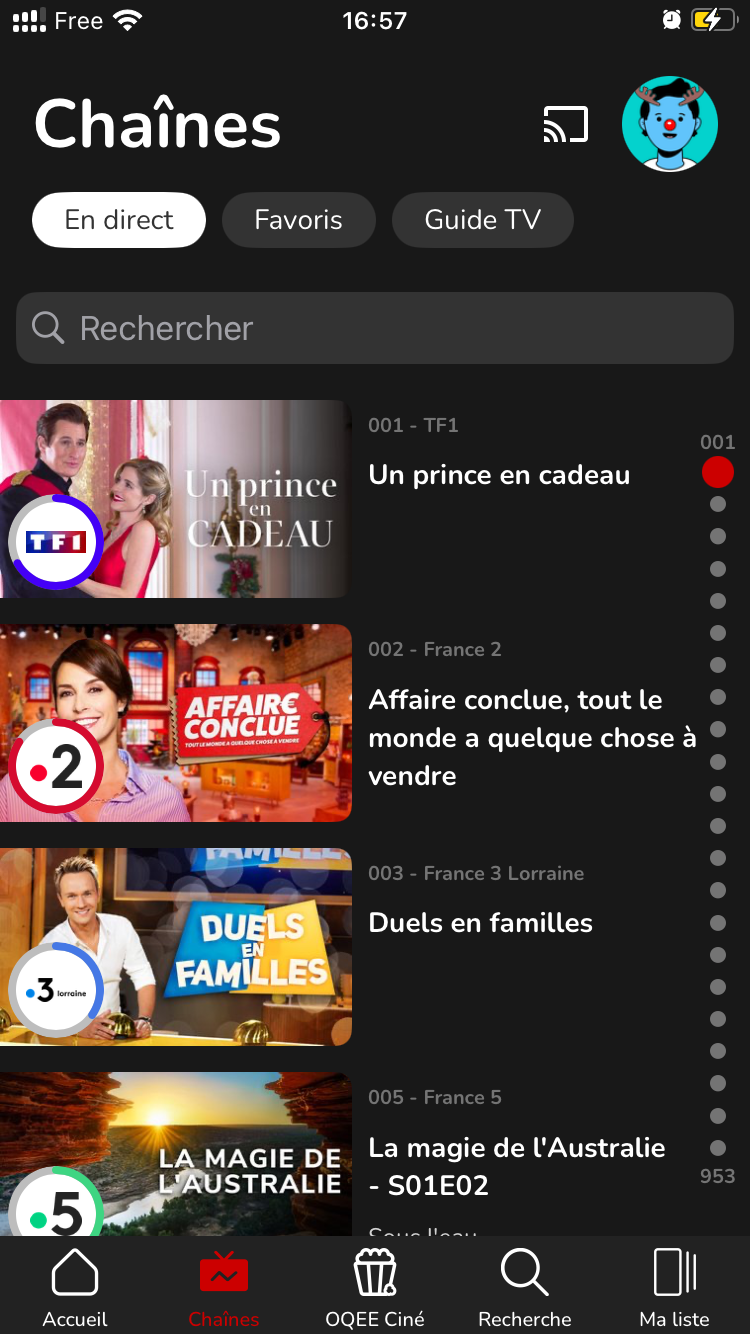Select the En direct filter
Viewport: 750px width, 1334px height.
[x=119, y=220]
